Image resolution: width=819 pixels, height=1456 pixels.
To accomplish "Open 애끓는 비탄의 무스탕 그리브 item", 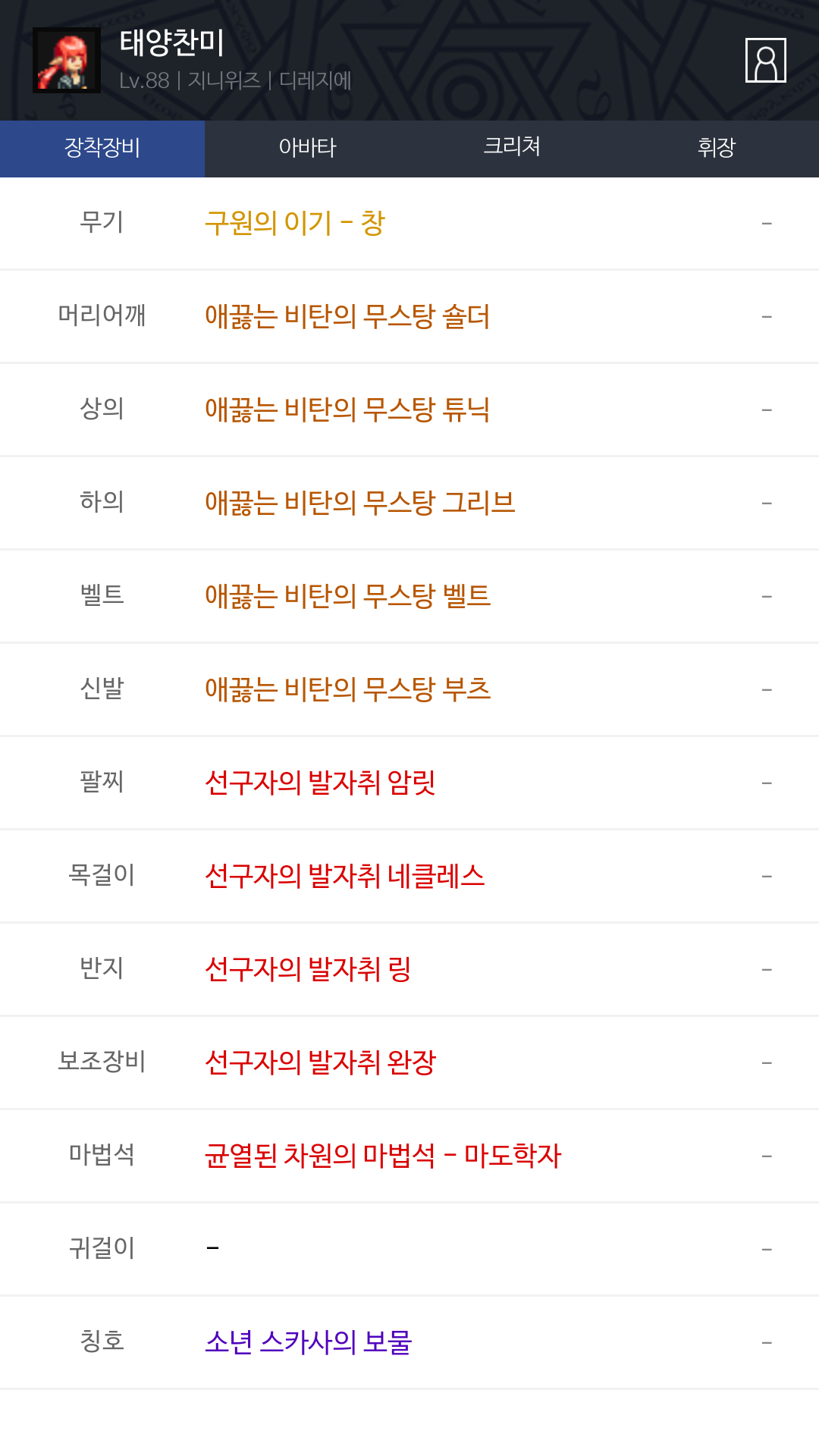I will [x=360, y=503].
